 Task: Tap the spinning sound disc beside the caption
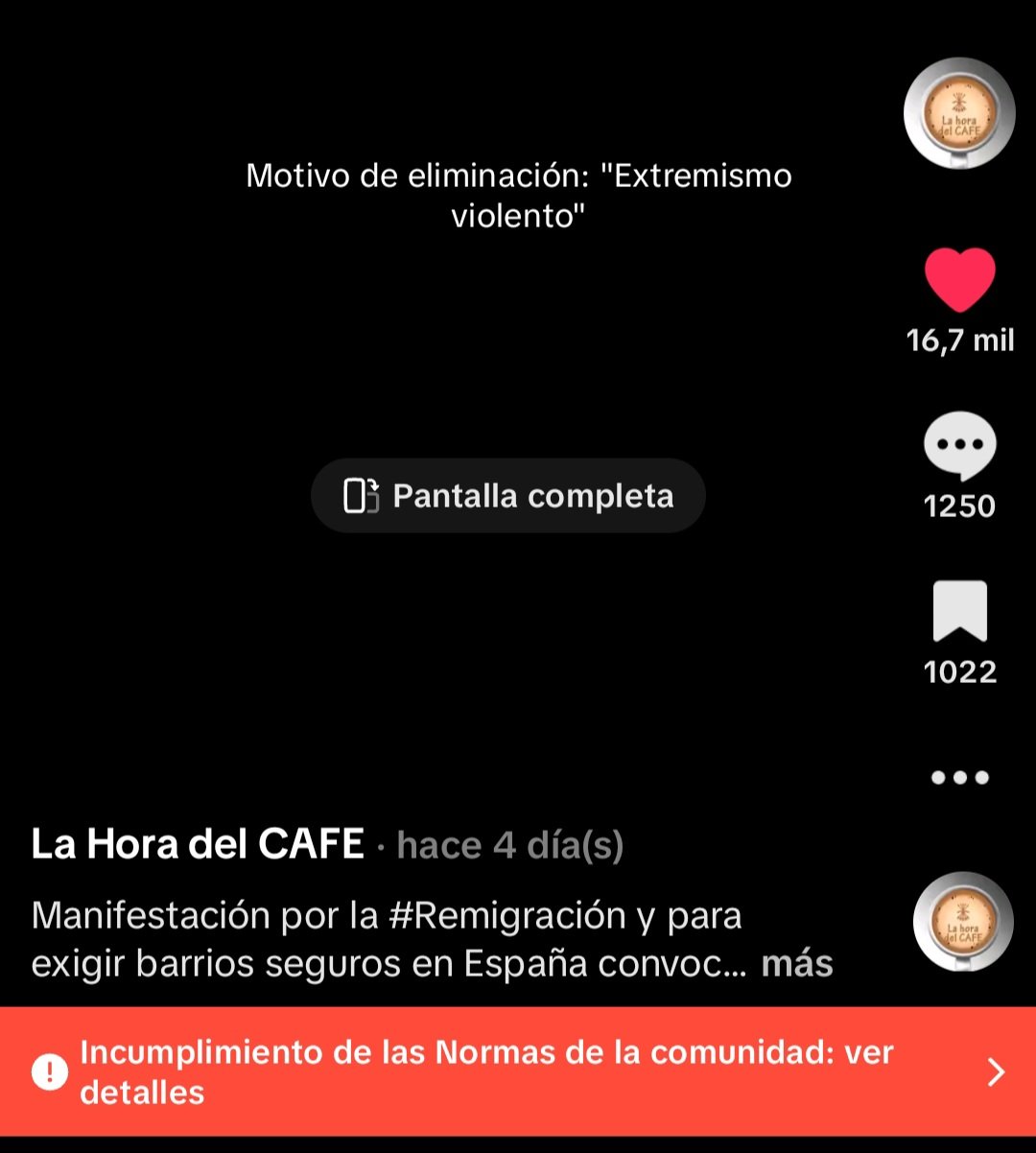pos(962,922)
